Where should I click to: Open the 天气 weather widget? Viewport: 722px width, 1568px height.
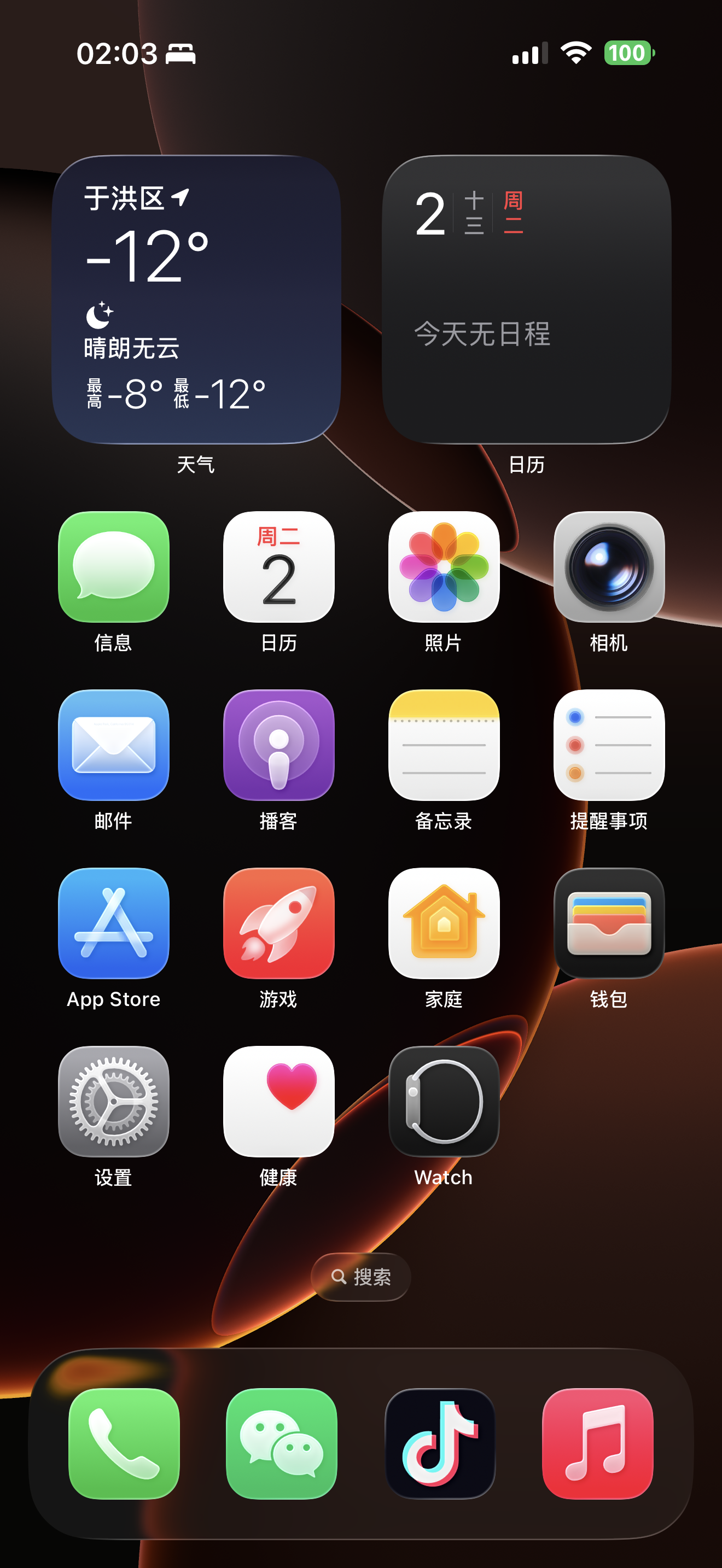click(x=196, y=300)
